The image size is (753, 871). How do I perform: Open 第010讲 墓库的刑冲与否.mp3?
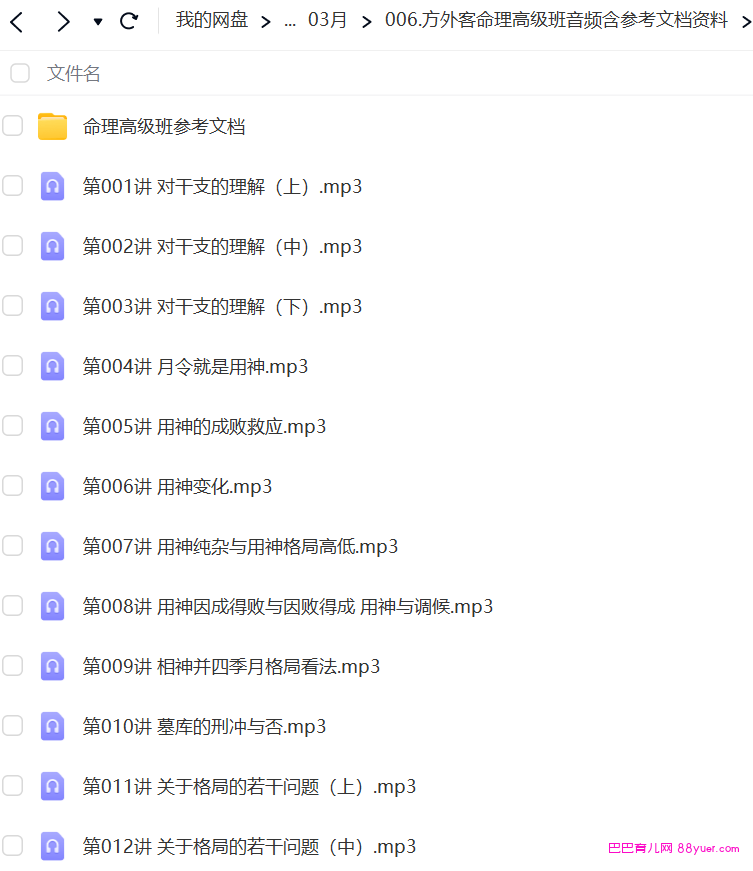pos(204,727)
